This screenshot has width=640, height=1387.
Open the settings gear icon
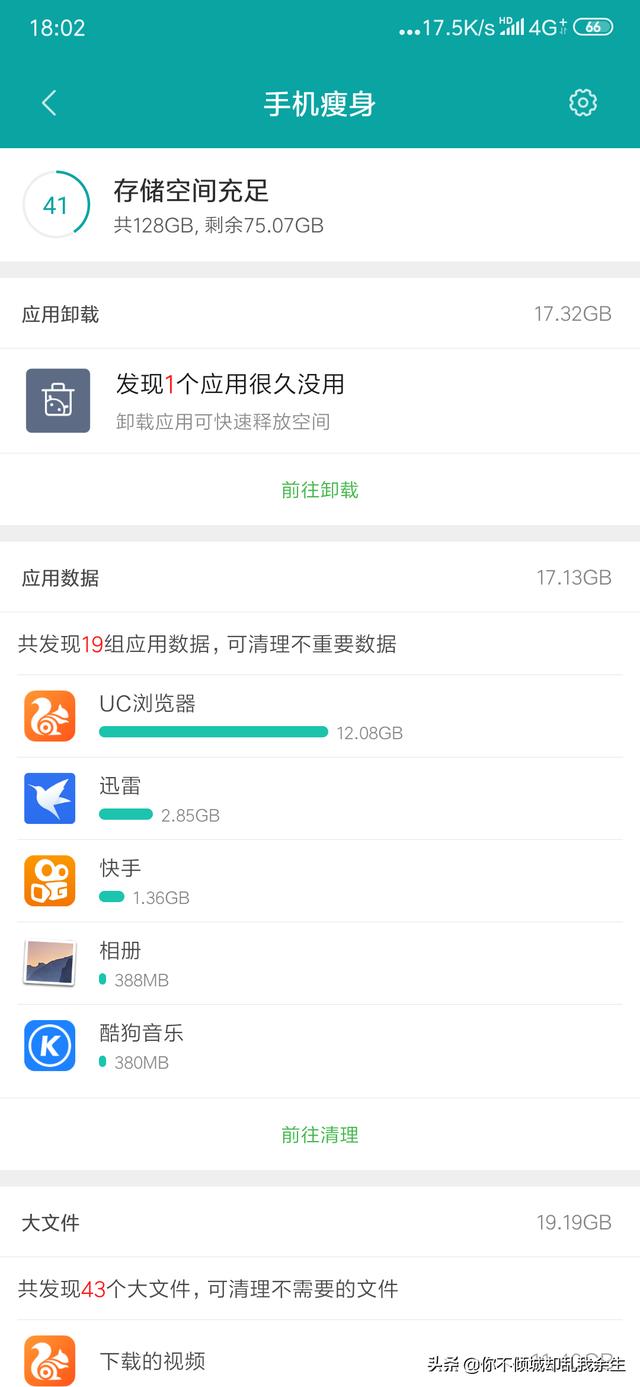(x=583, y=103)
